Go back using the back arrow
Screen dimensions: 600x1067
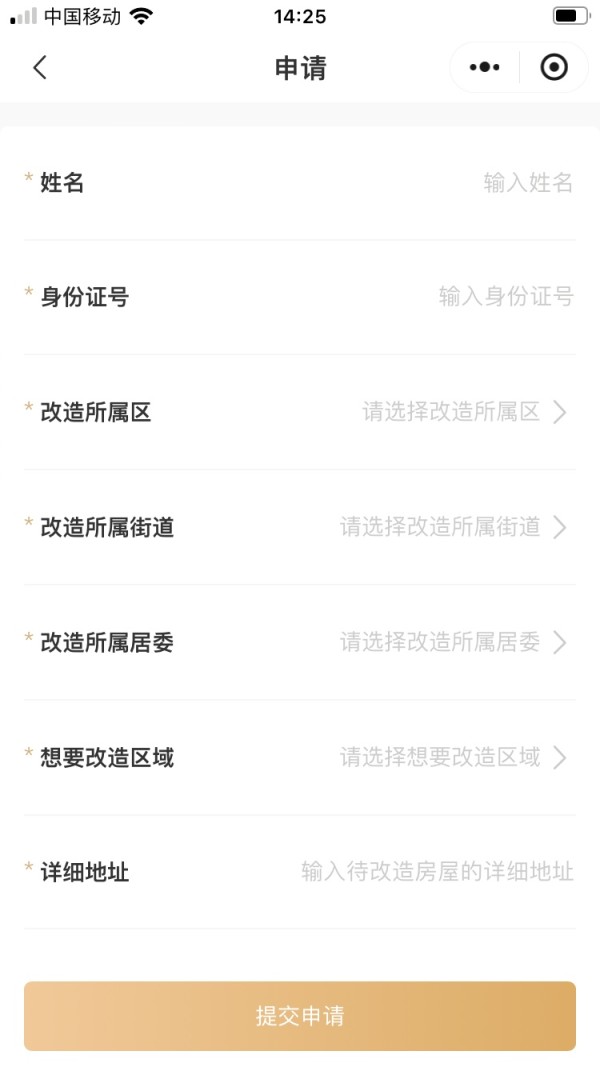point(40,67)
